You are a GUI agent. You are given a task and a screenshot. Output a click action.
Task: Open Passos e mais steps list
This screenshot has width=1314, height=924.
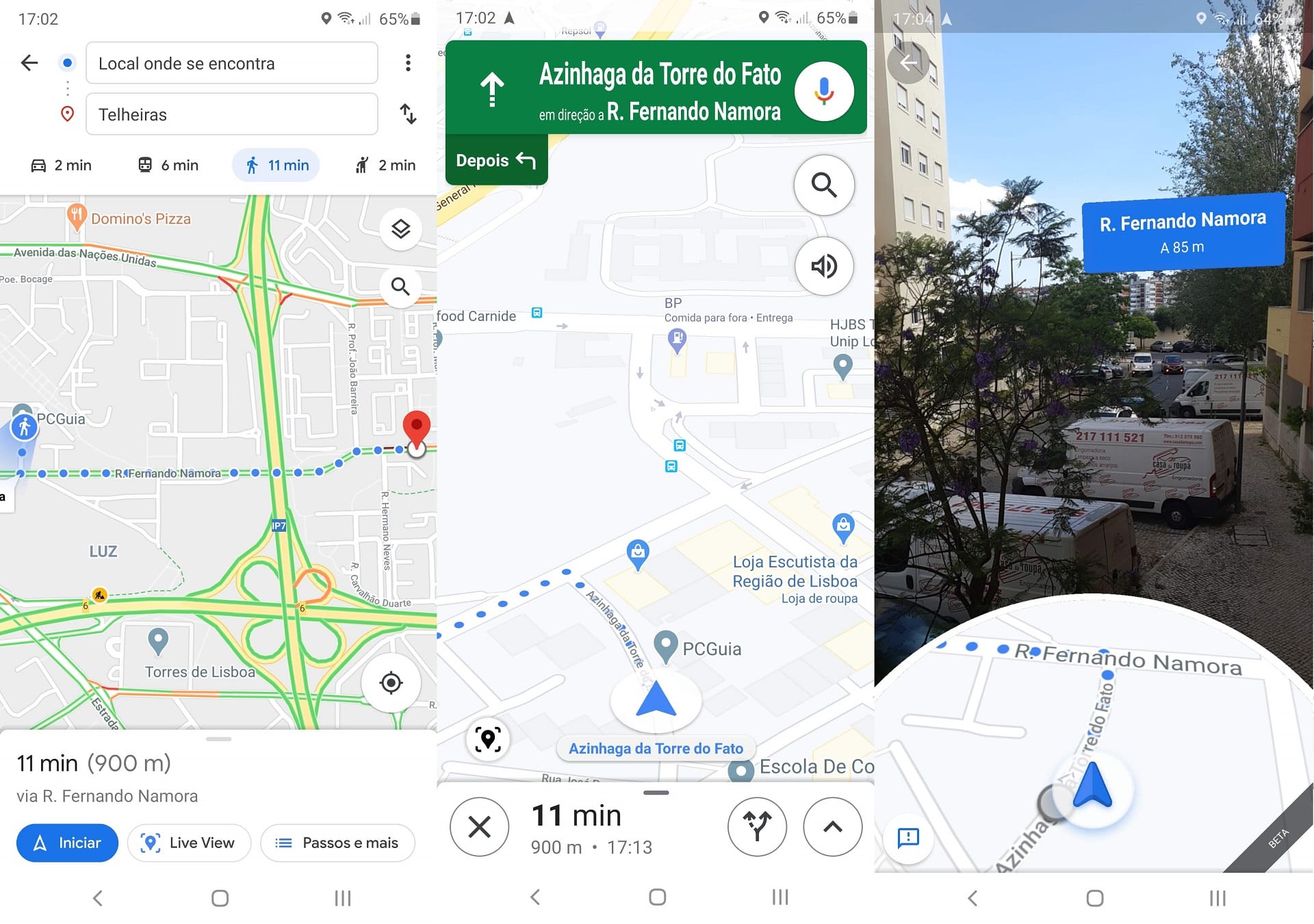pos(337,843)
